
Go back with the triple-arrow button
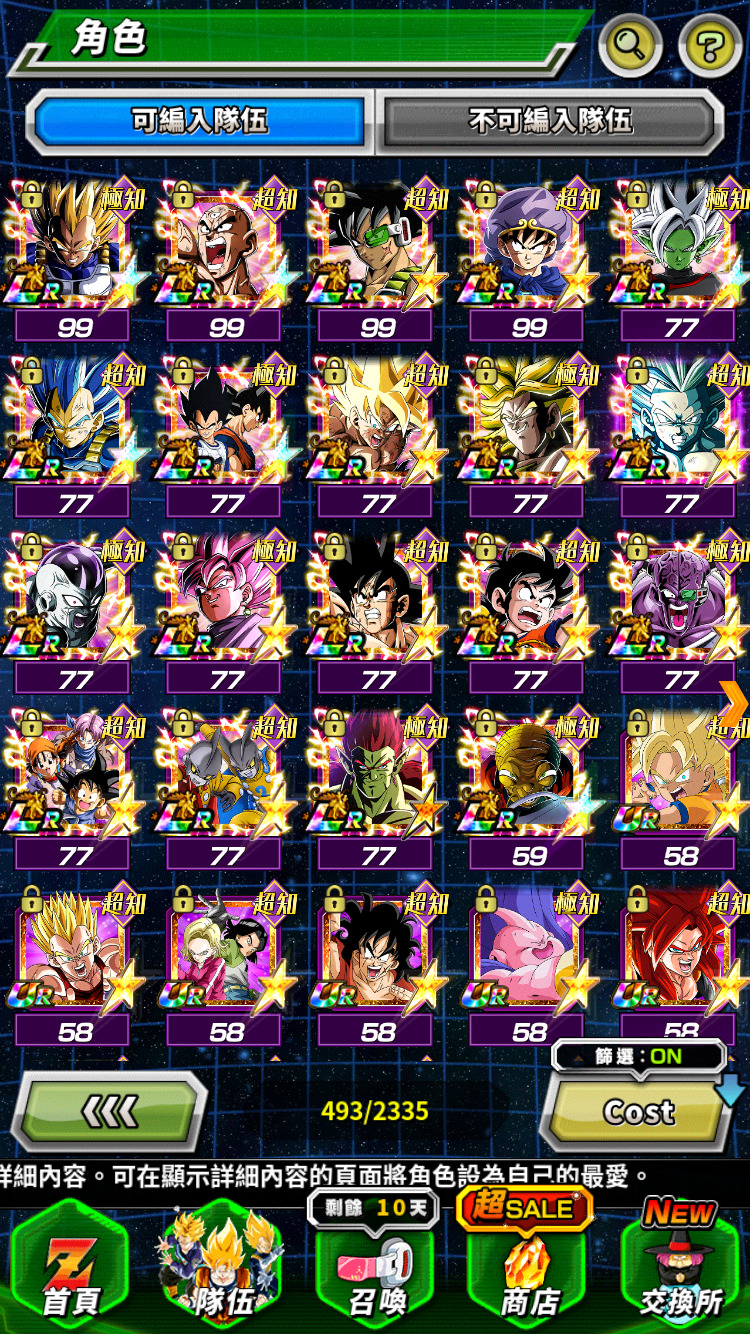coord(110,1110)
